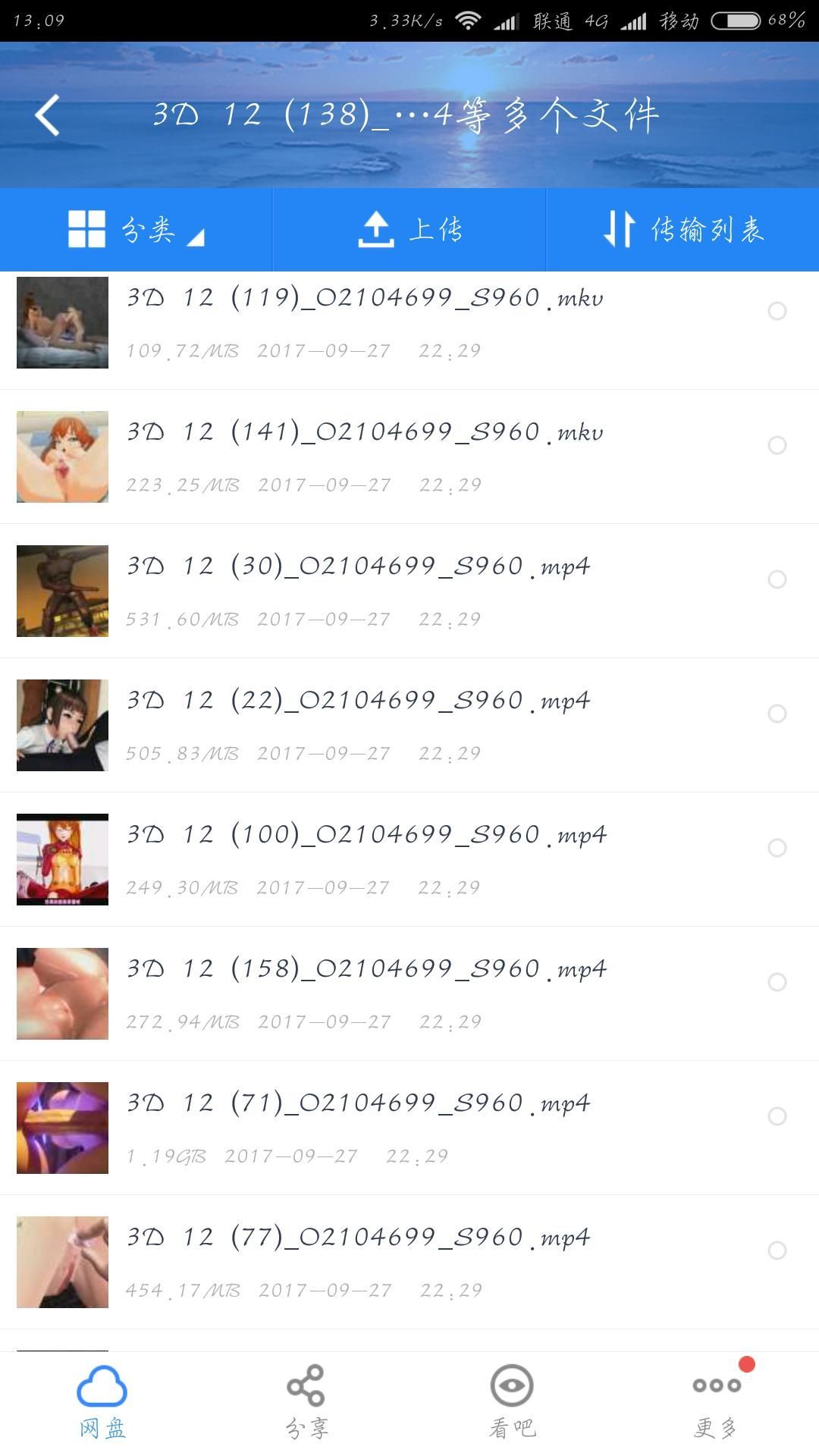Open file 3D 12 (100)_02104699_S960.mp4
This screenshot has width=819, height=1456.
366,835
